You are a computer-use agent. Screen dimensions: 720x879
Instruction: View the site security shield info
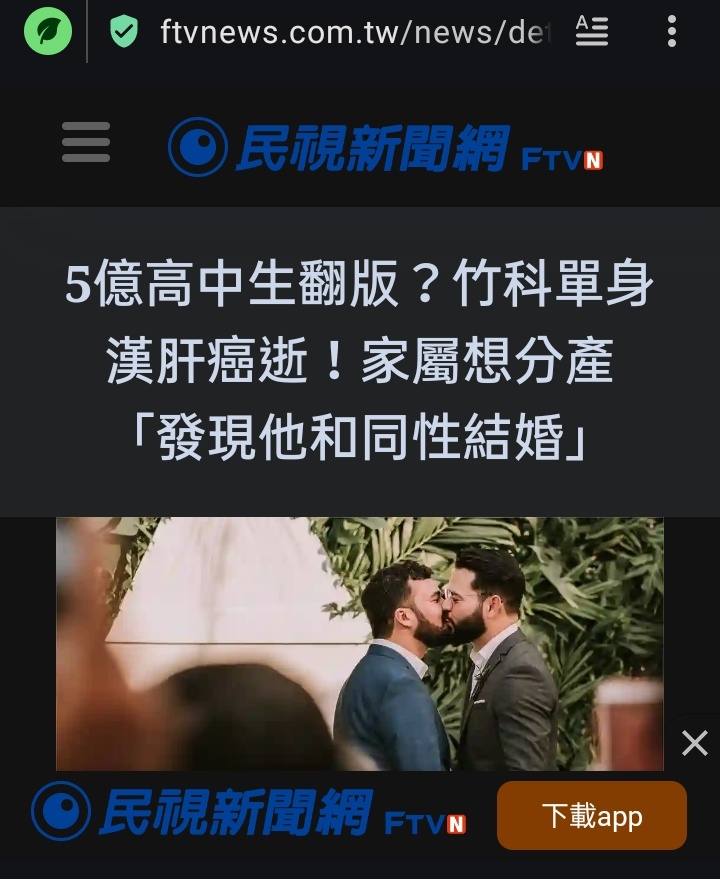(x=124, y=32)
